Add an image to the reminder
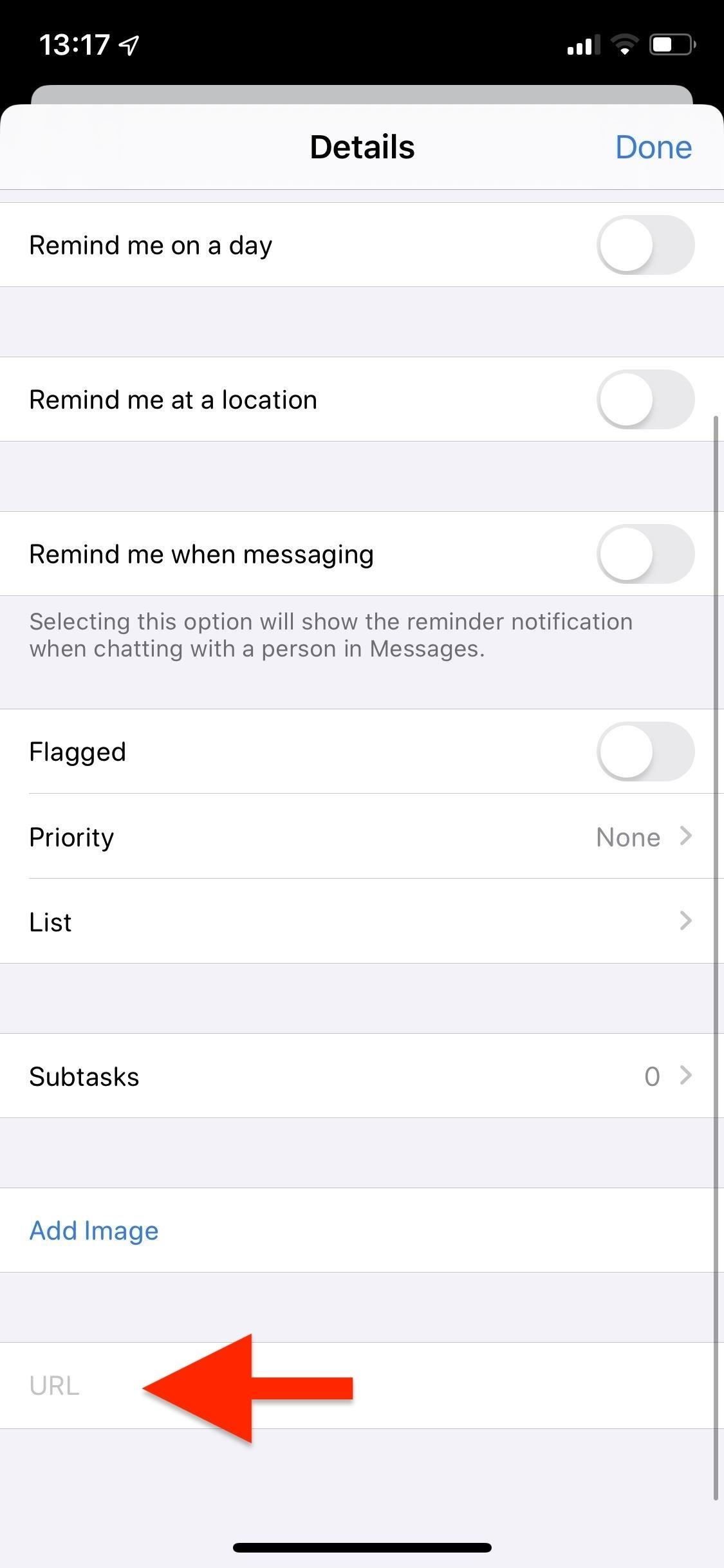 point(94,1231)
